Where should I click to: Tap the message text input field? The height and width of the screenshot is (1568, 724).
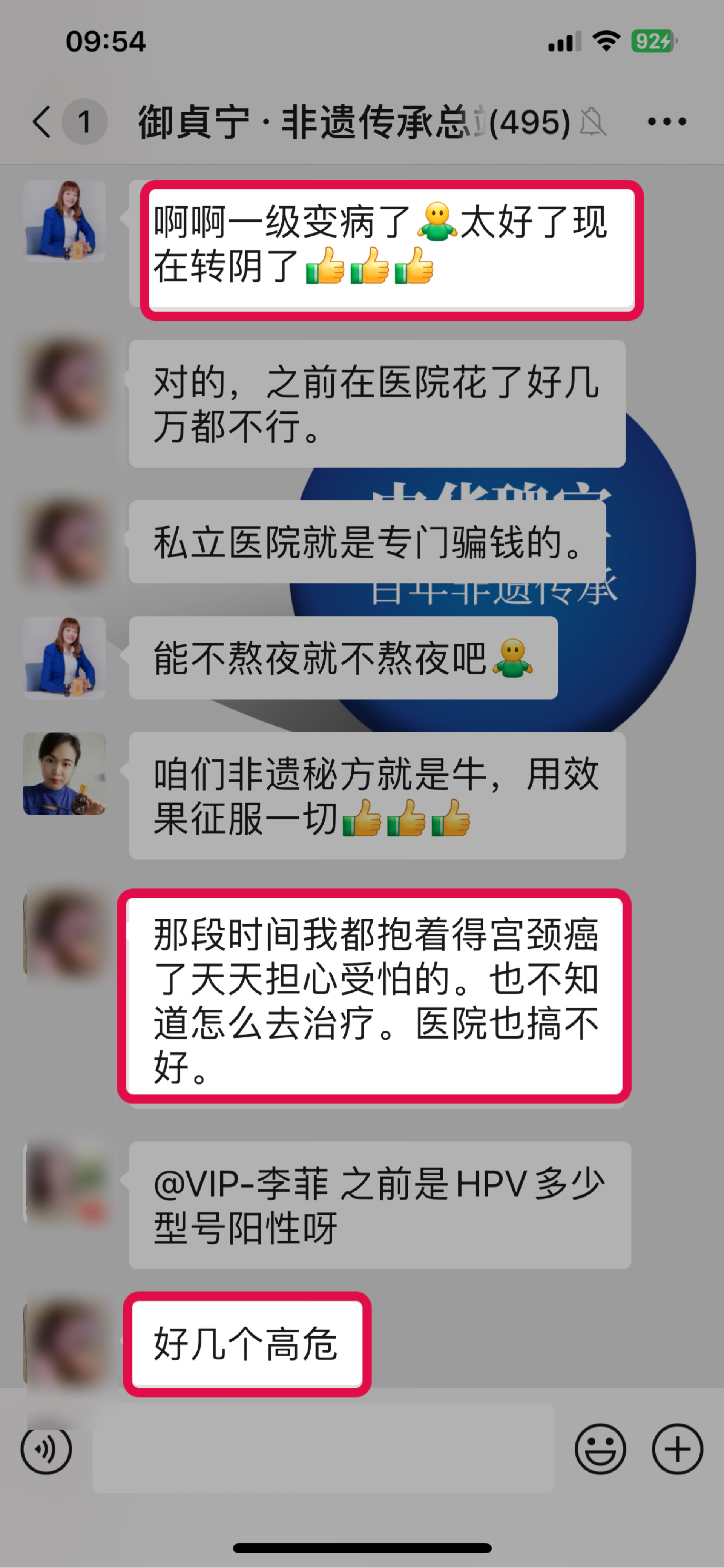(323, 1449)
